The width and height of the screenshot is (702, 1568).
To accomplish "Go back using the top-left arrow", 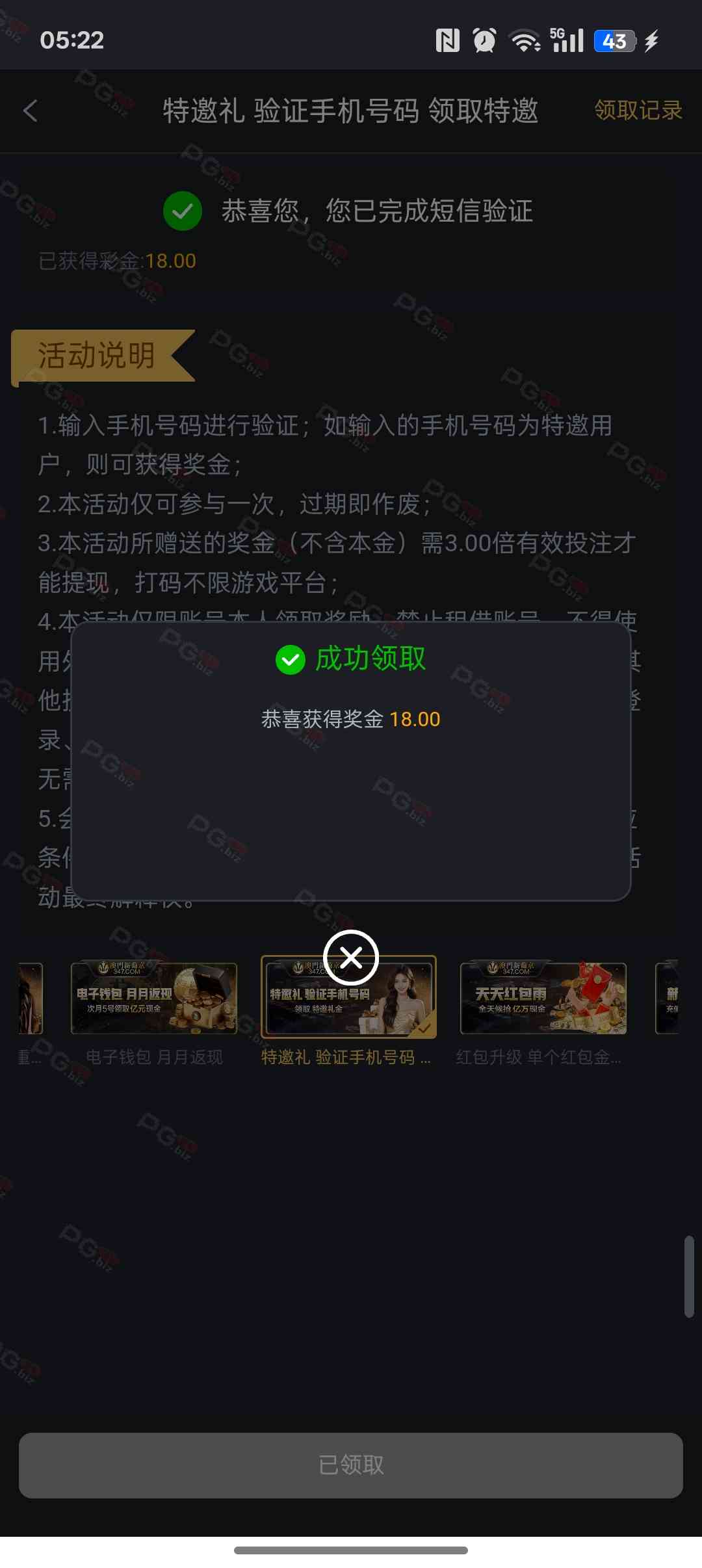I will point(31,111).
